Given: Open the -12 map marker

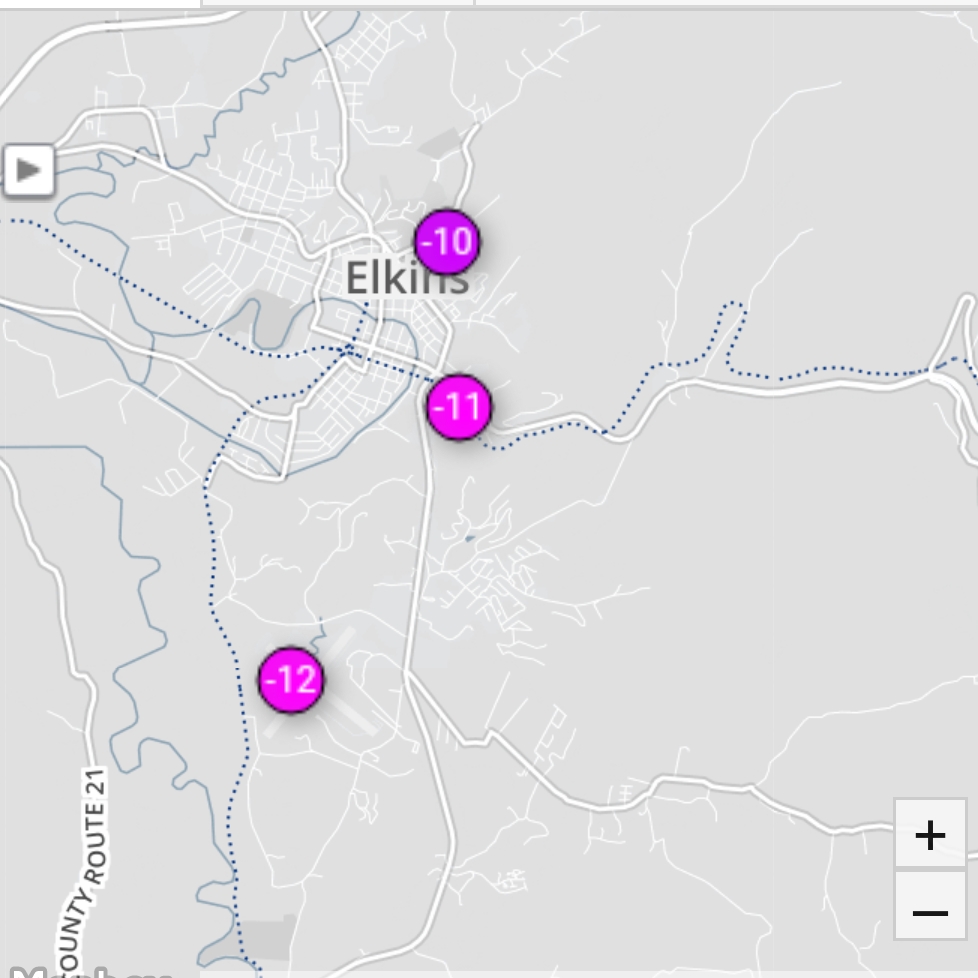Looking at the screenshot, I should [291, 680].
